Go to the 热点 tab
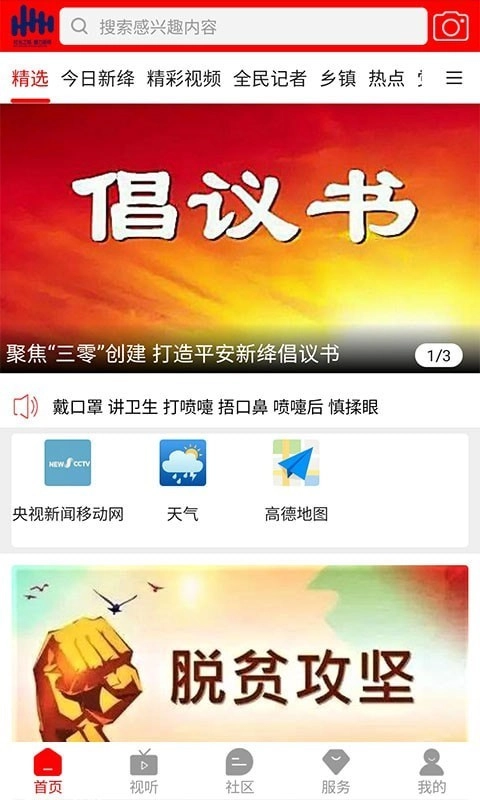480x800 pixels. [386, 78]
